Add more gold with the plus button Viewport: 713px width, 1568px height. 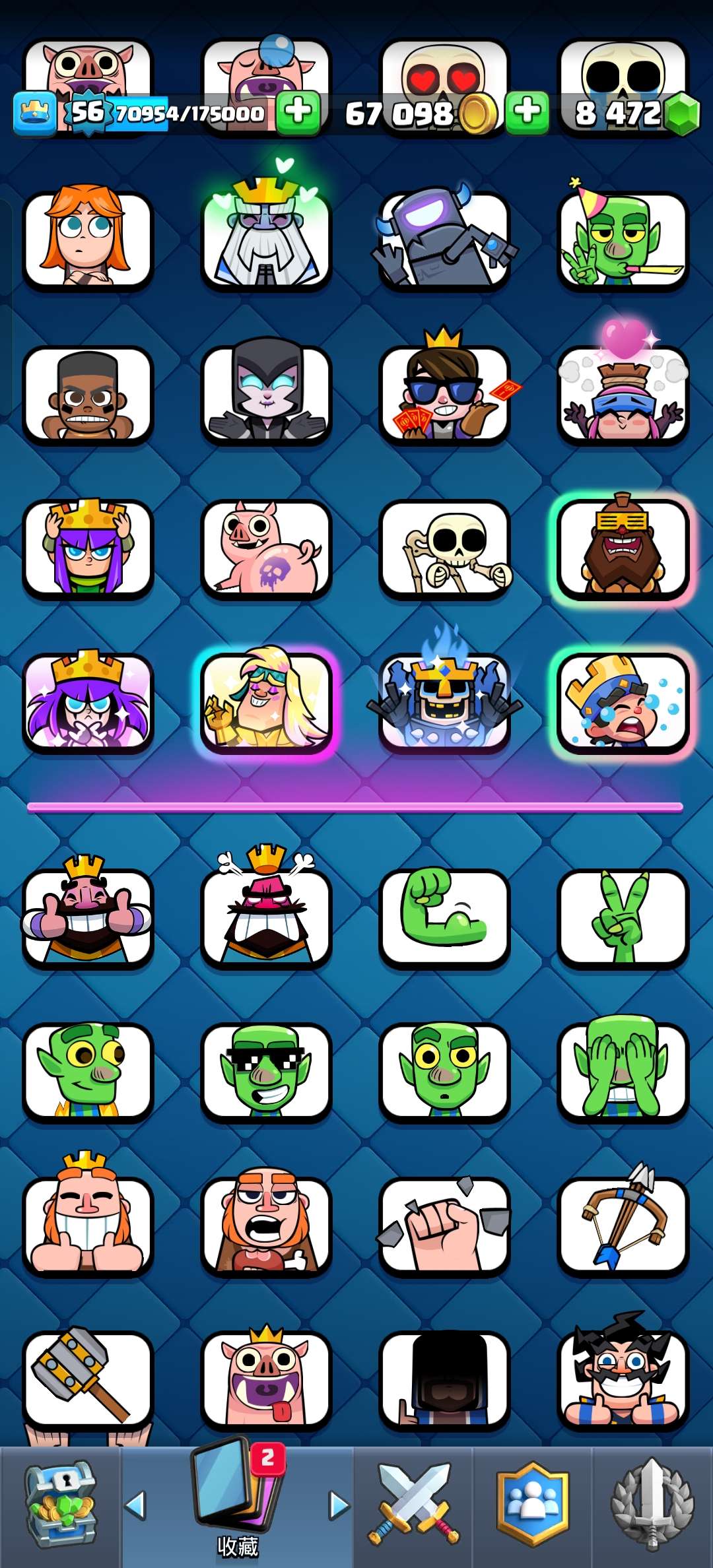pos(527,112)
